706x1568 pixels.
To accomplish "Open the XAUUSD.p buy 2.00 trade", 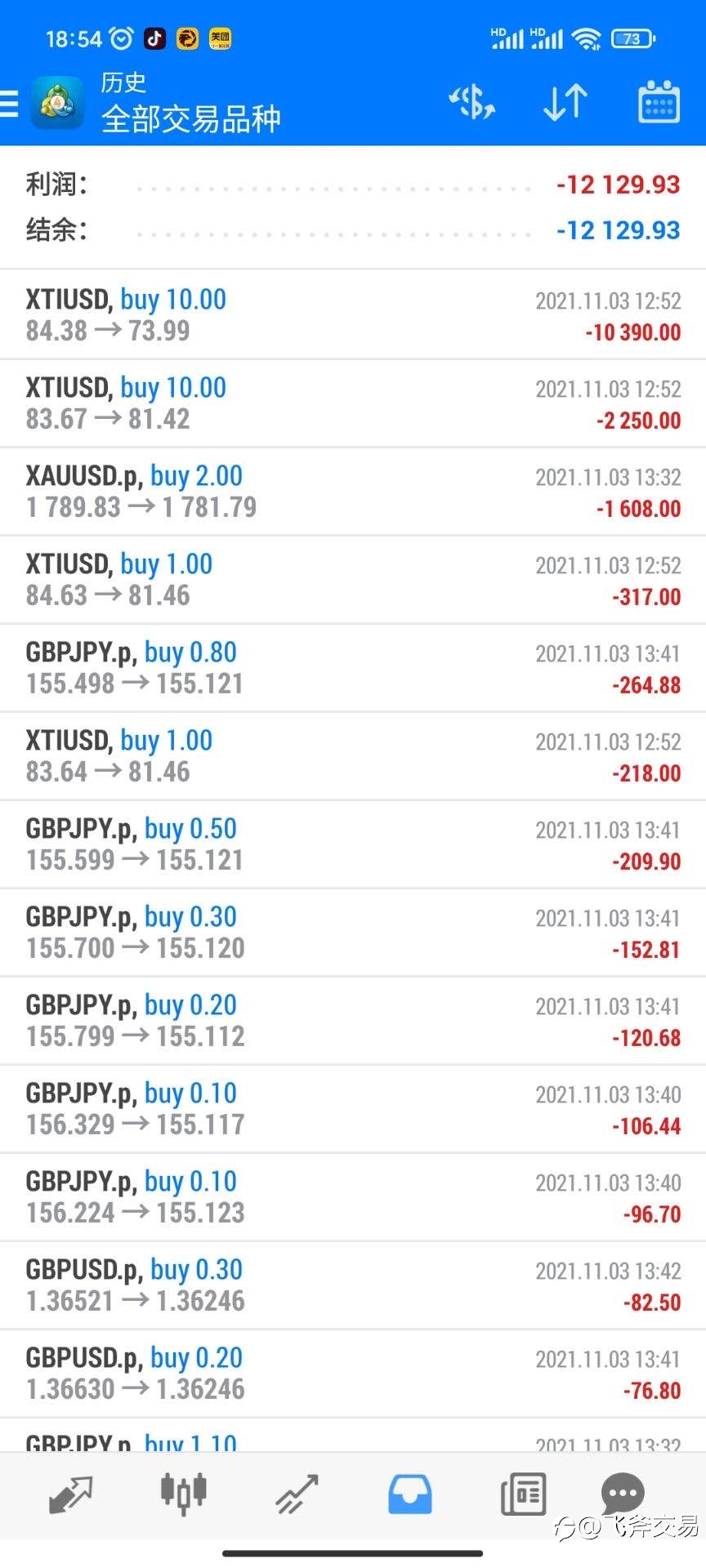I will coord(353,492).
